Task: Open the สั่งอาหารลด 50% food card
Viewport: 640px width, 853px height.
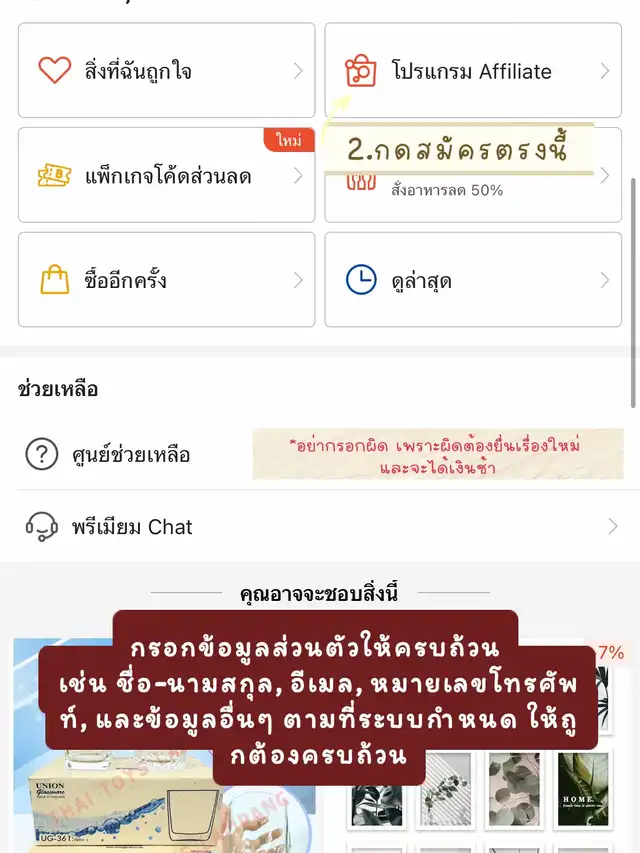Action: (472, 190)
